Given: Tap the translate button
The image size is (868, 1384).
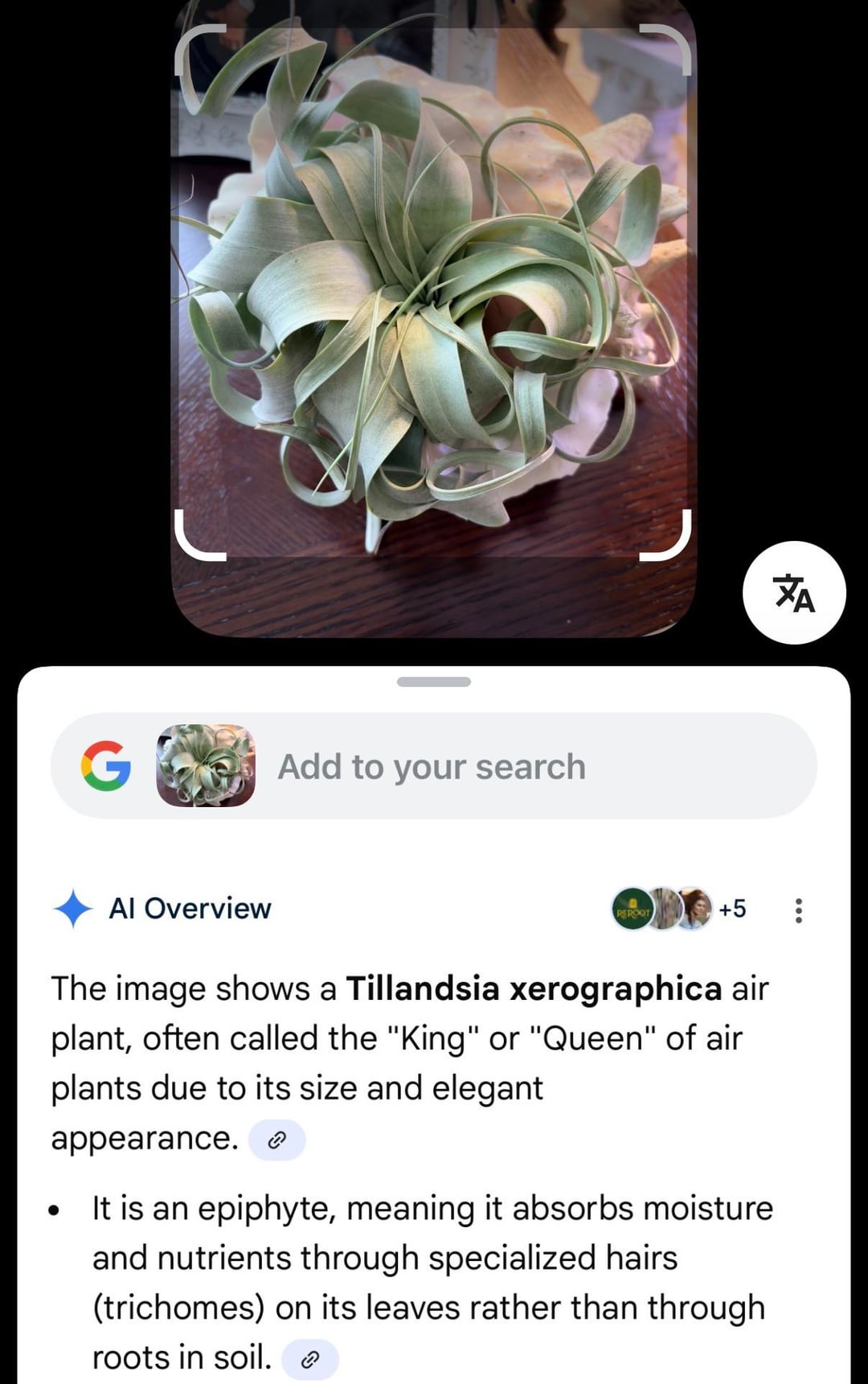Looking at the screenshot, I should click(794, 592).
